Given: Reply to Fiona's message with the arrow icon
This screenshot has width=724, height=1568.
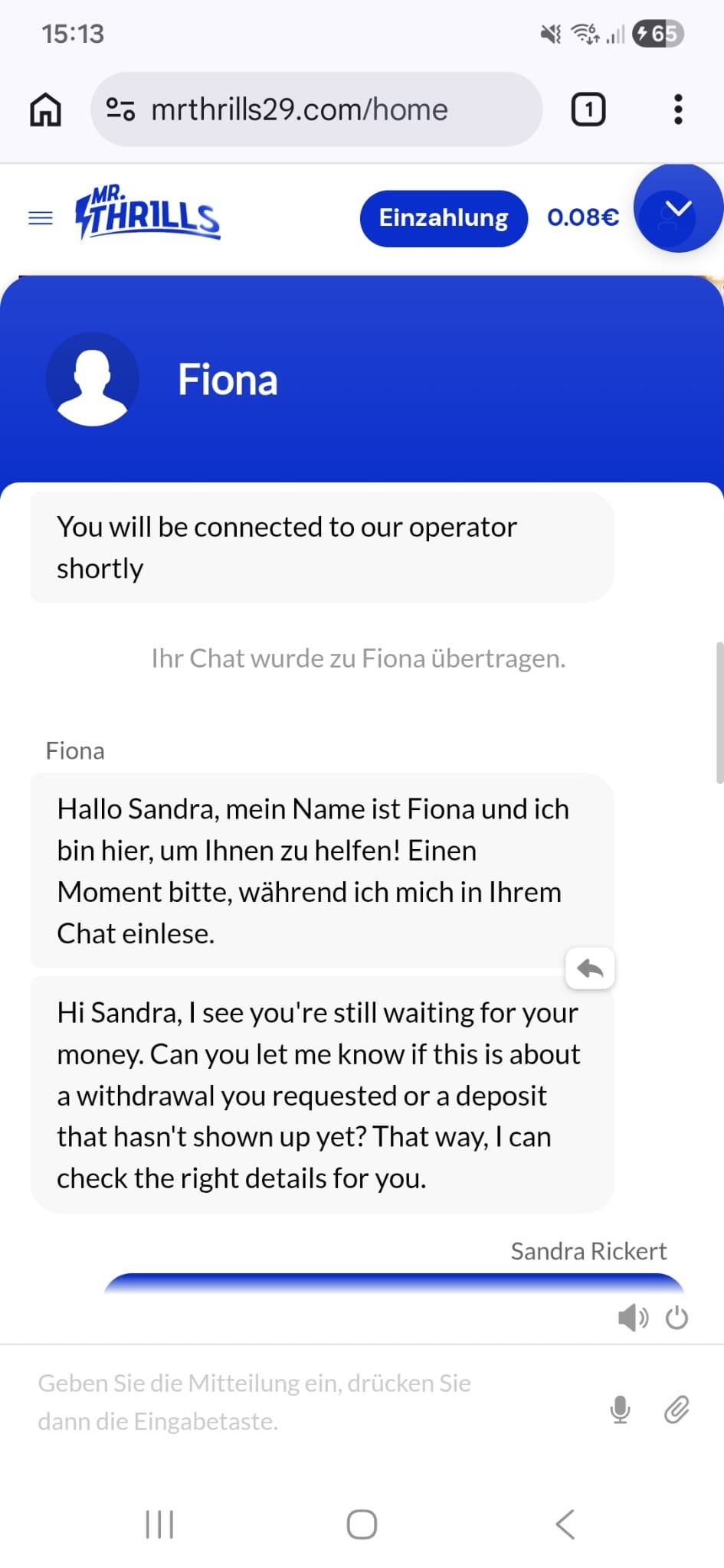Looking at the screenshot, I should [590, 969].
